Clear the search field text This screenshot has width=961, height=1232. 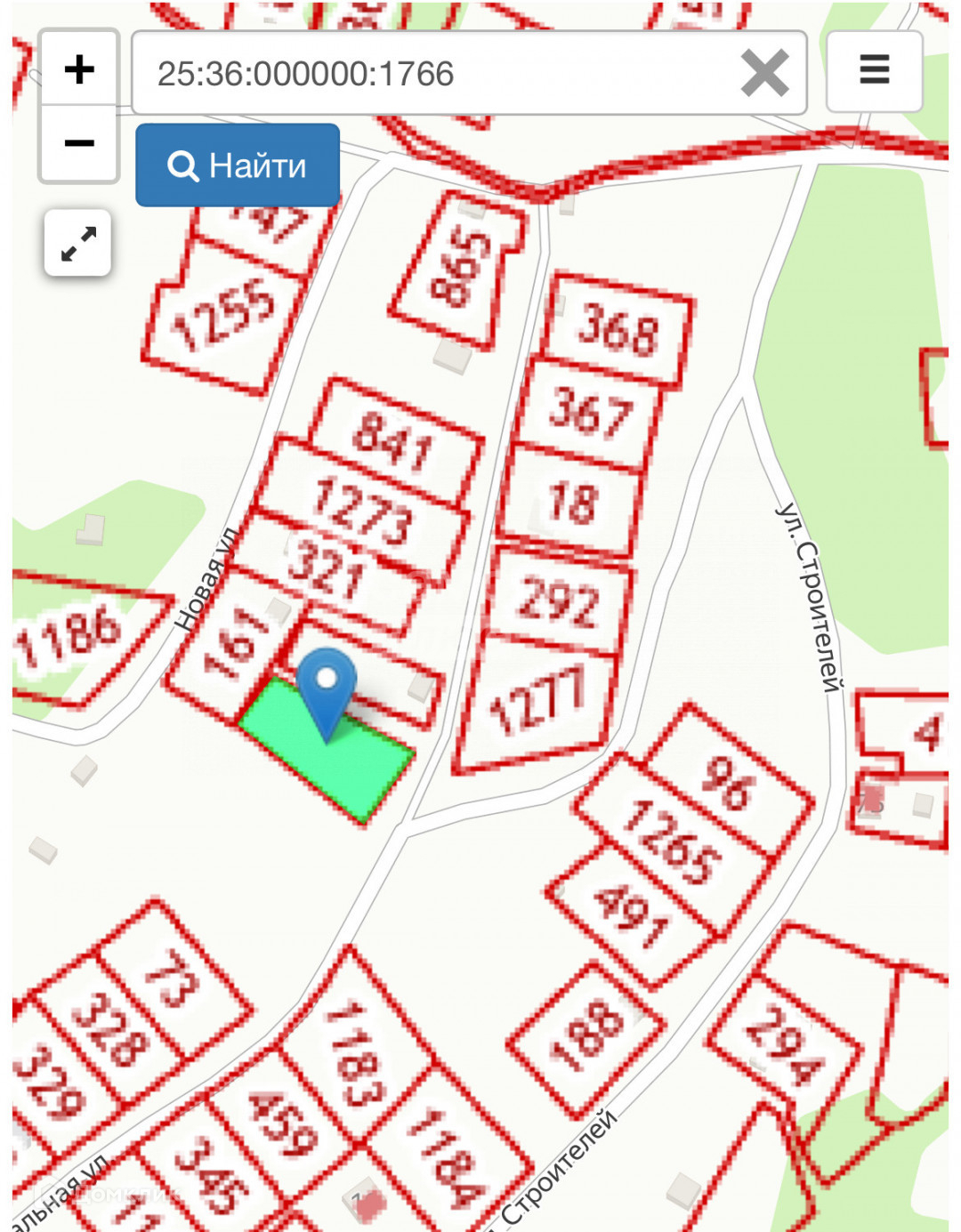point(764,73)
